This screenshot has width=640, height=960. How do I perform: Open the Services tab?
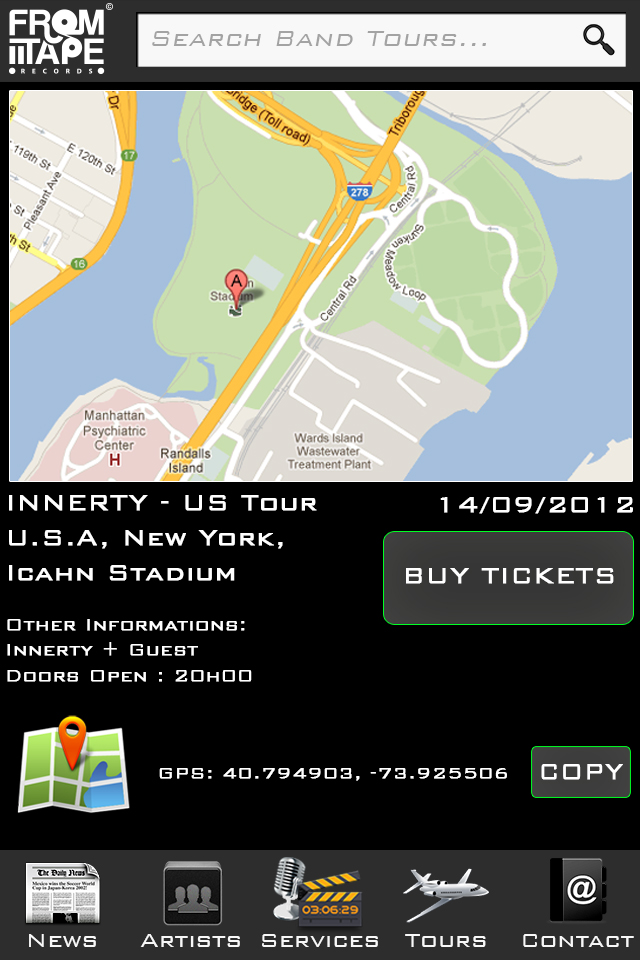point(319,905)
